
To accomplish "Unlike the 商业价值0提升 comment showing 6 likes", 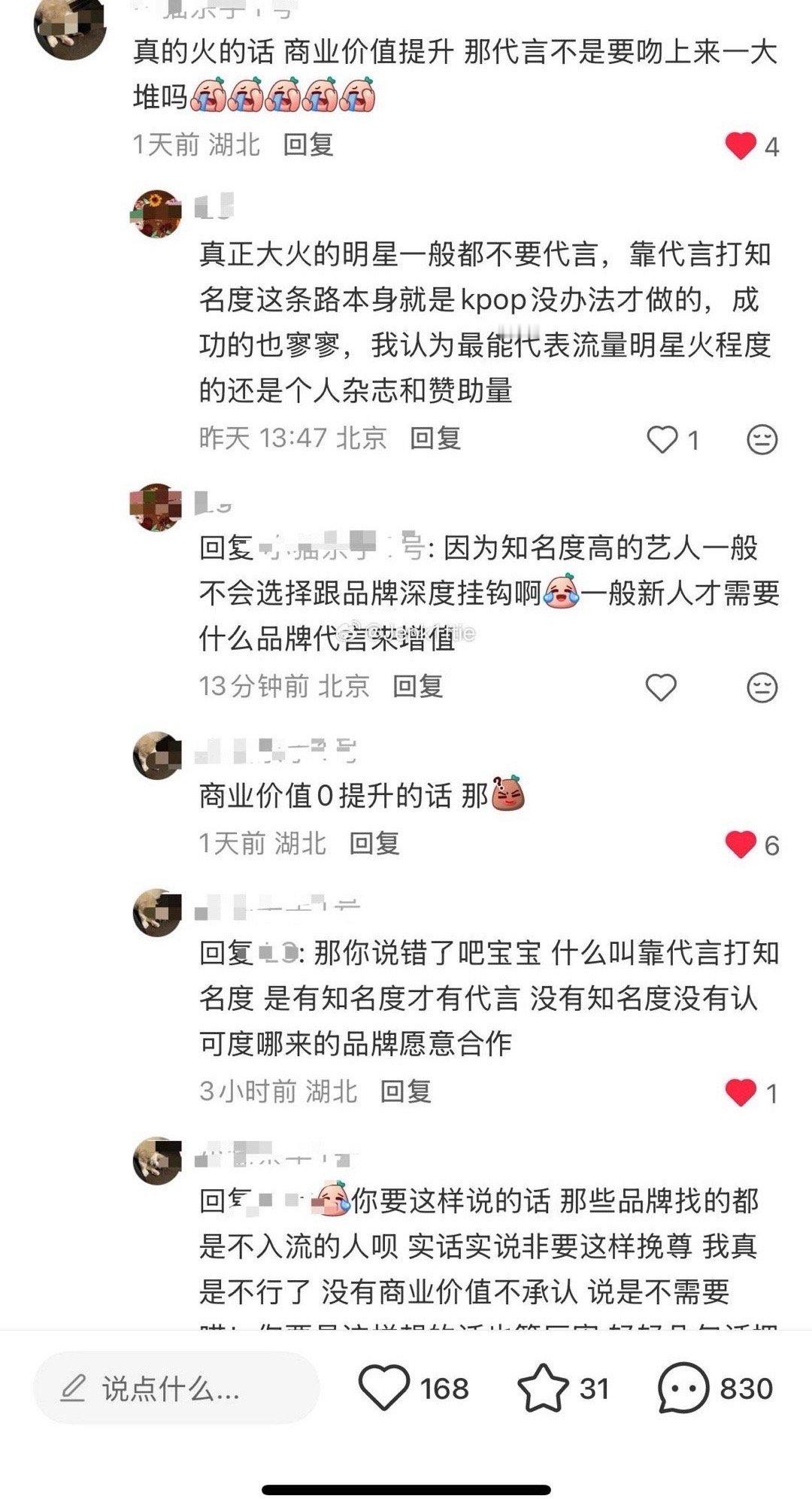I will [743, 845].
